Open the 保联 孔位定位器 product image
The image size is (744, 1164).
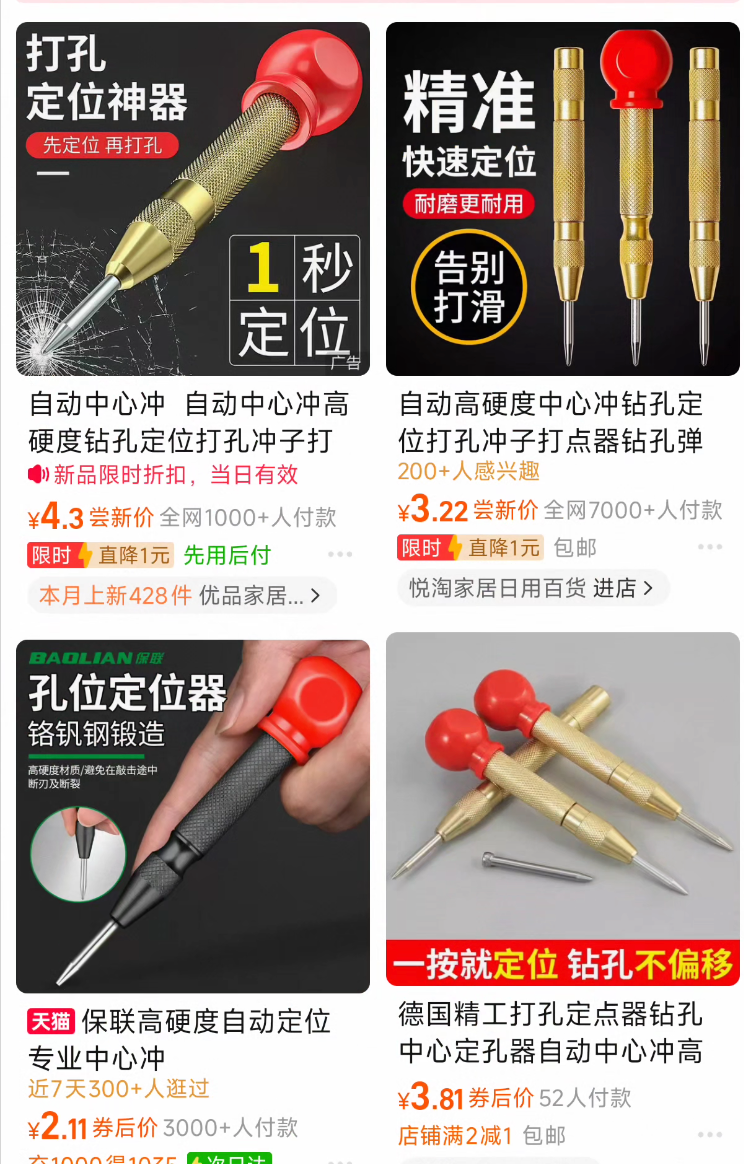coord(192,815)
